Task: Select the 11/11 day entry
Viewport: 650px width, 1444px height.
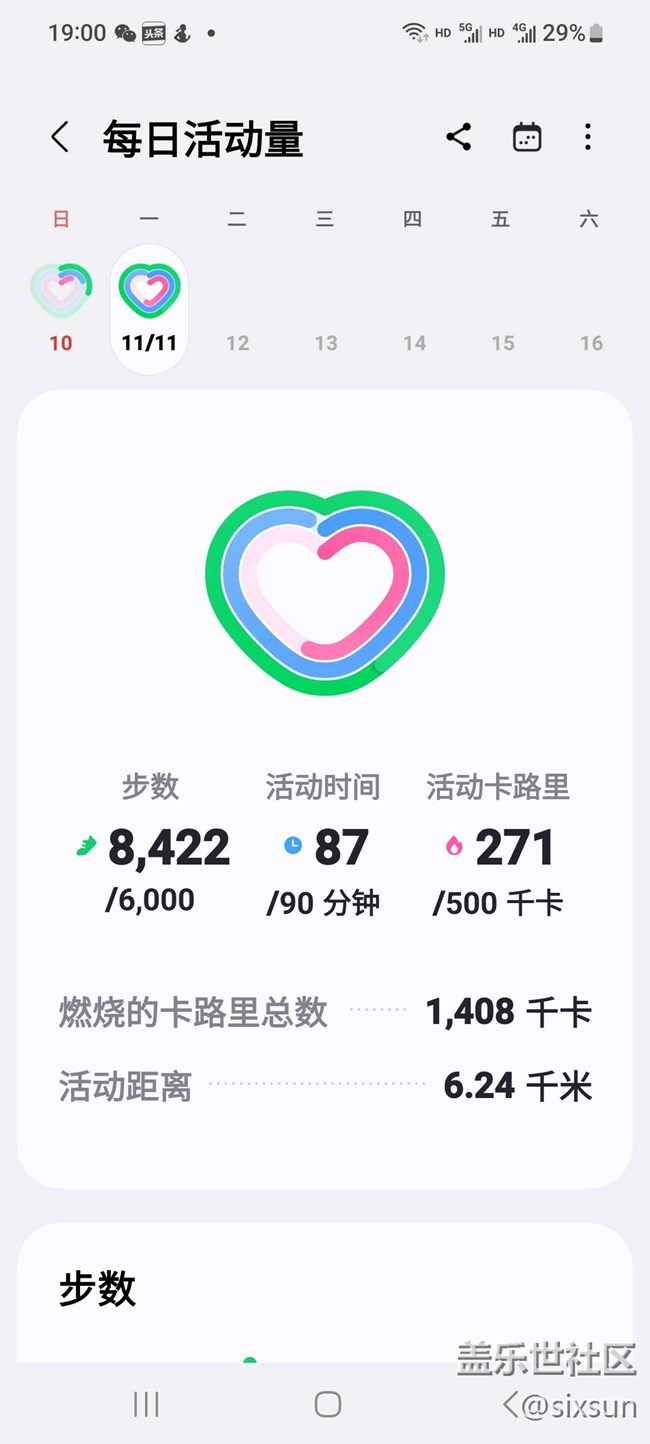Action: (149, 309)
